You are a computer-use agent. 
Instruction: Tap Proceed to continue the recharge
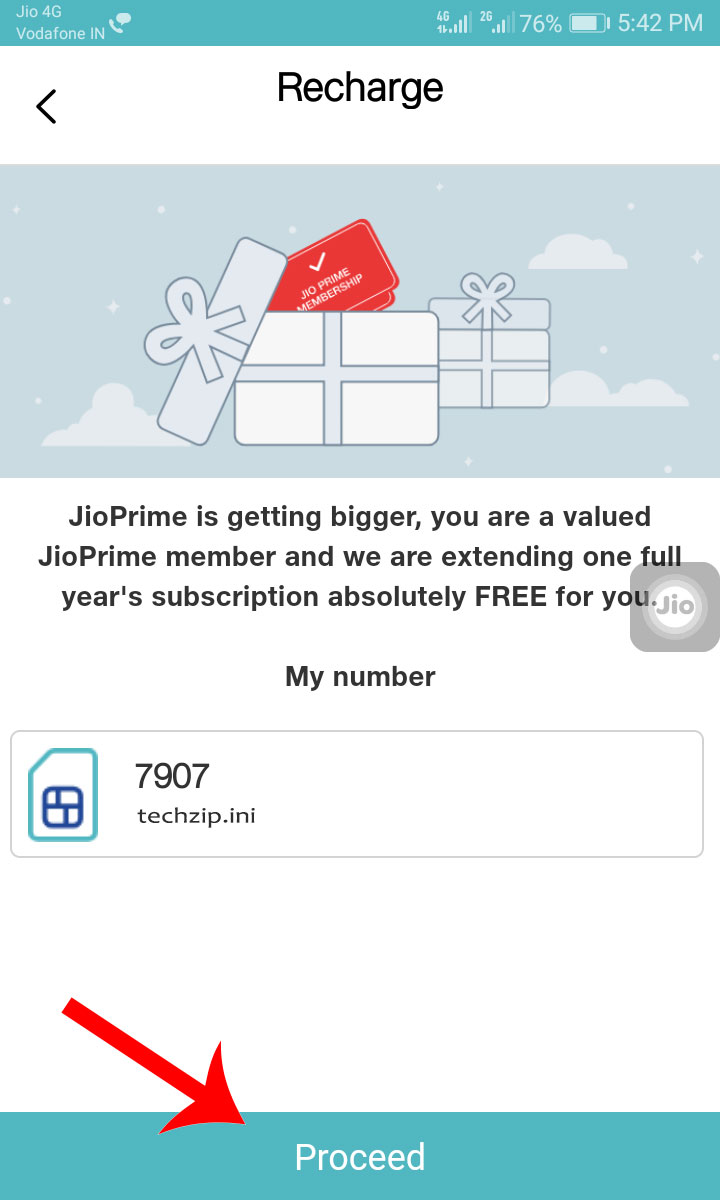[x=360, y=1156]
